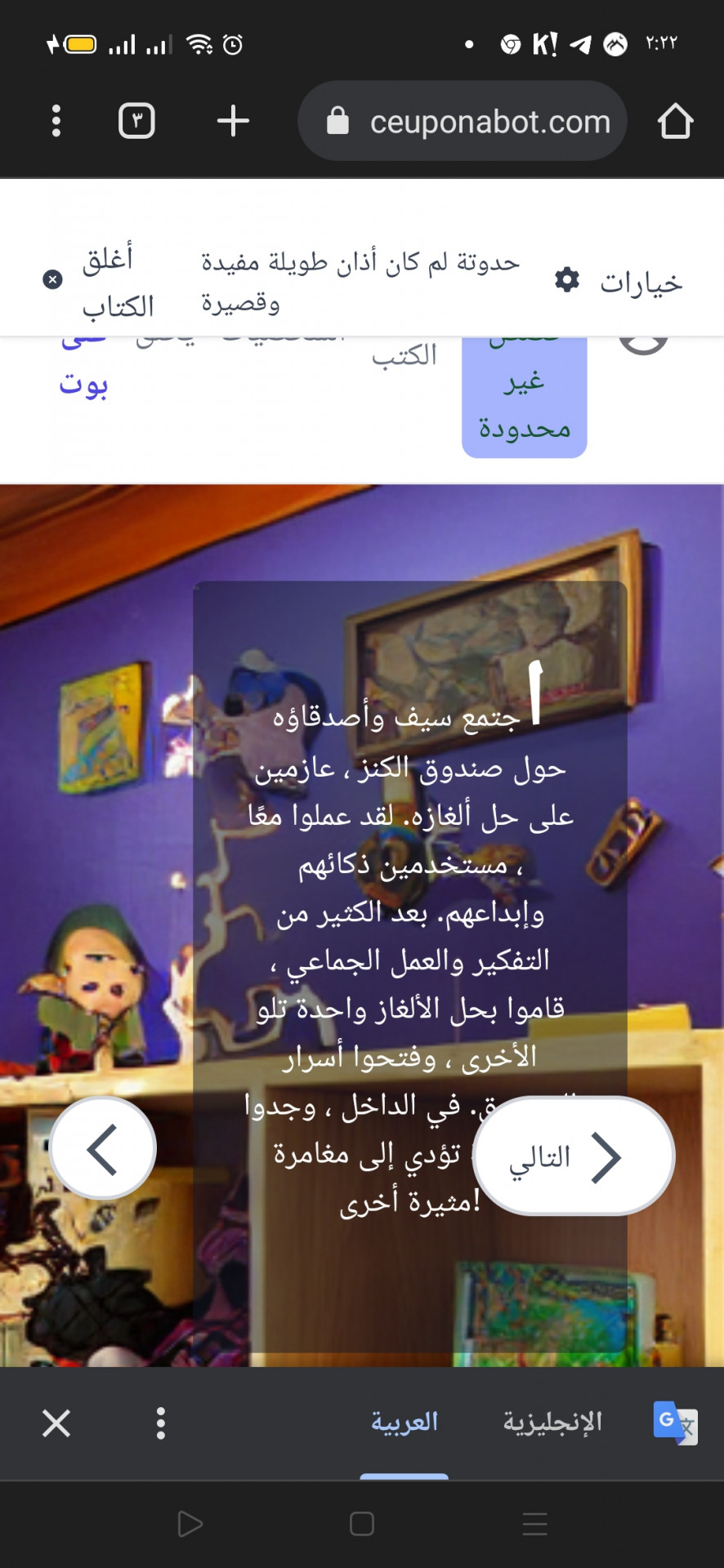
Task: Open translate bar more options
Action: [x=161, y=1423]
